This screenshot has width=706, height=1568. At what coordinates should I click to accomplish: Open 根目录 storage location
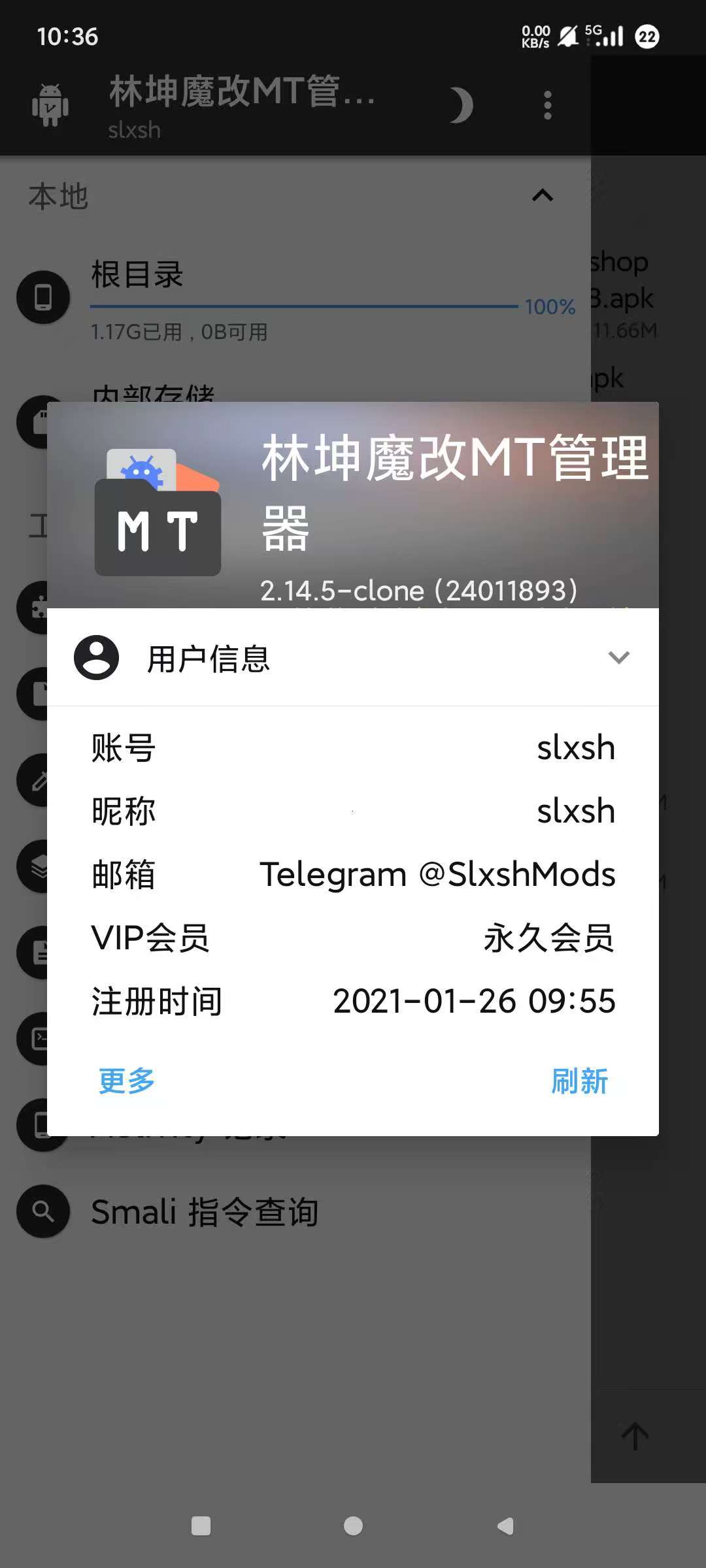[x=137, y=274]
